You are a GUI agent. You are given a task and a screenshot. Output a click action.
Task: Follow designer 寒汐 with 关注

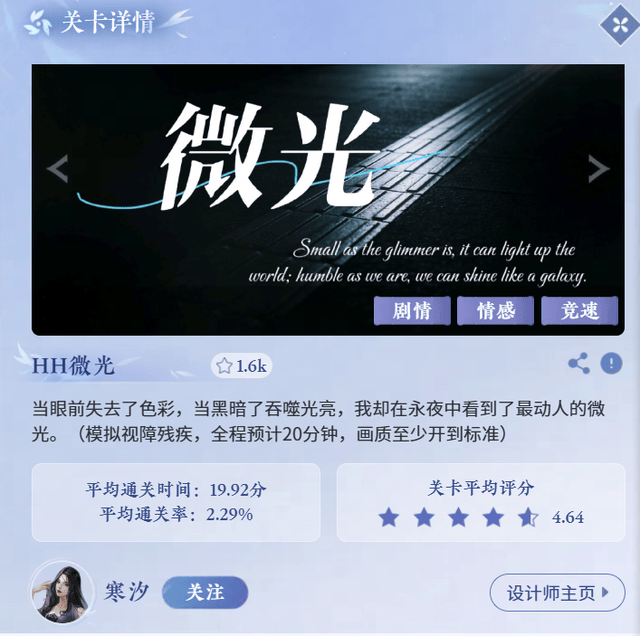point(205,592)
